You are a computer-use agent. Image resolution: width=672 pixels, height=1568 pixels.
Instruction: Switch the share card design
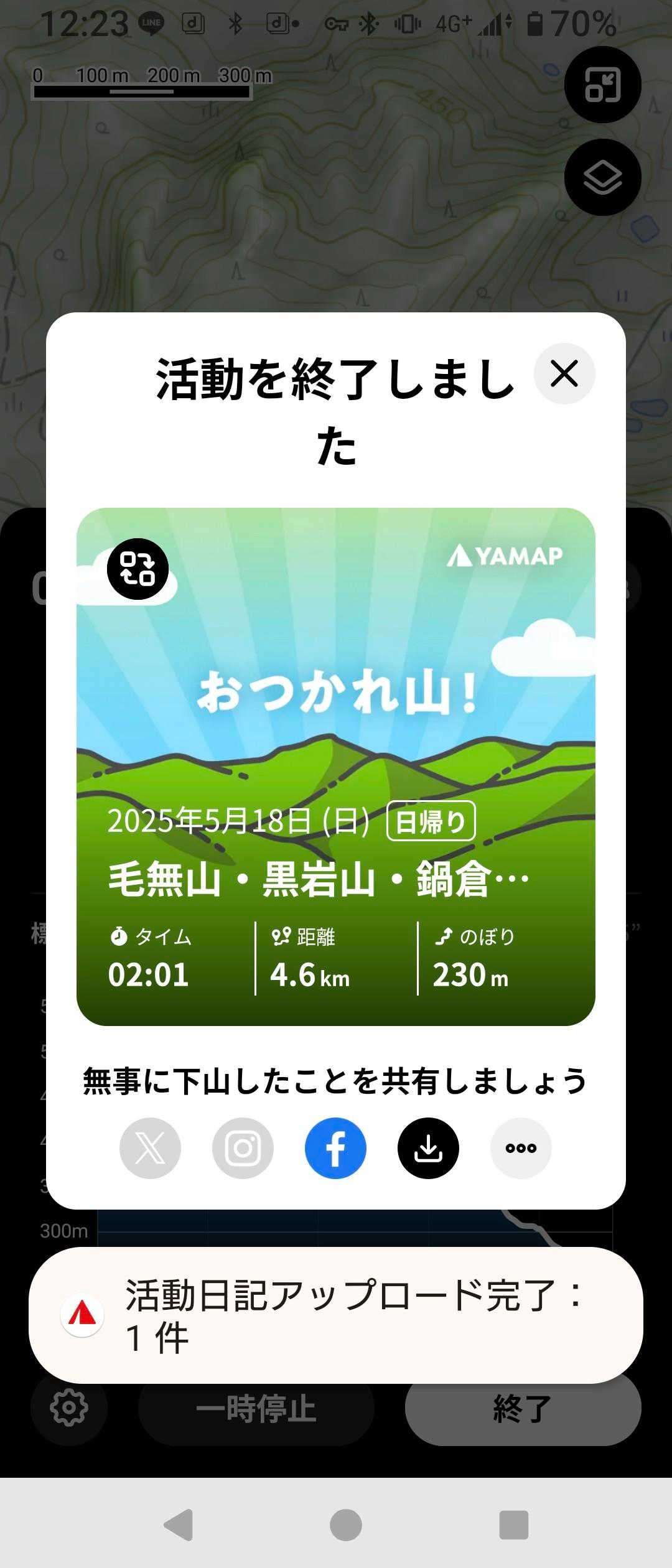(x=138, y=569)
